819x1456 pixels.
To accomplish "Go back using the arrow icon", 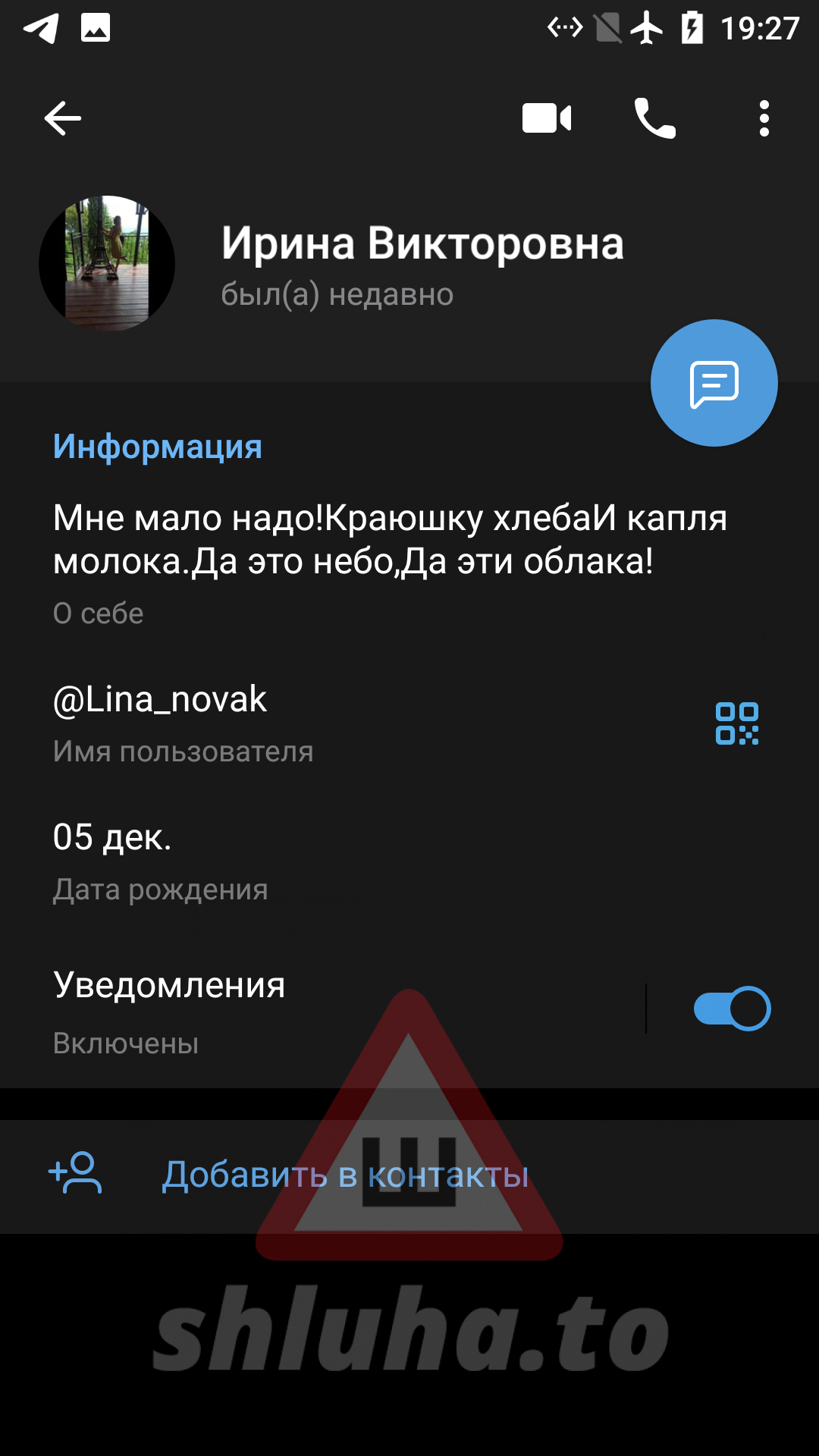I will pyautogui.click(x=62, y=118).
